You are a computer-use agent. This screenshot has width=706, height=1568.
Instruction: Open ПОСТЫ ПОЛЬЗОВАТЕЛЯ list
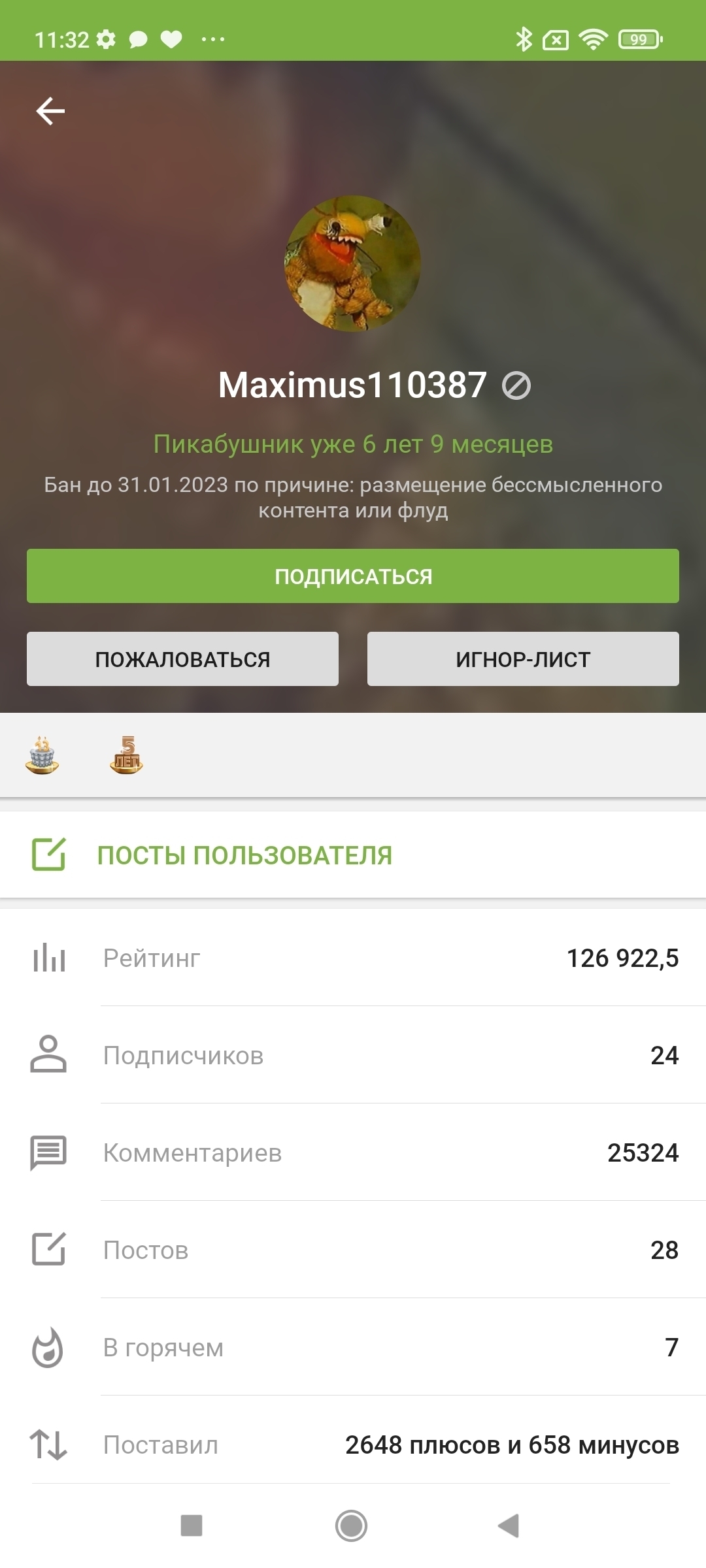tap(244, 855)
